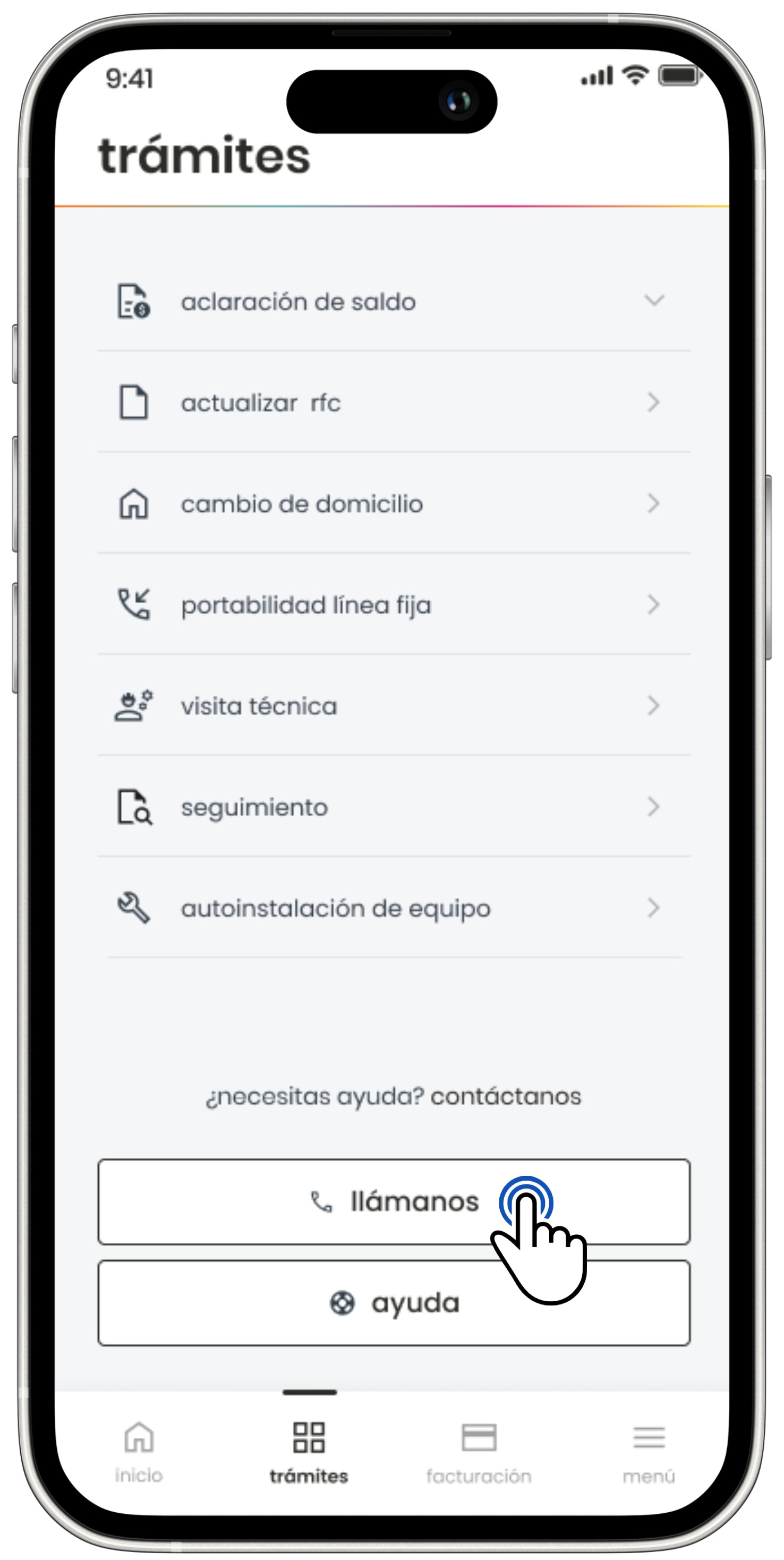Tap the llámanos button
784x1560 pixels.
click(393, 1201)
